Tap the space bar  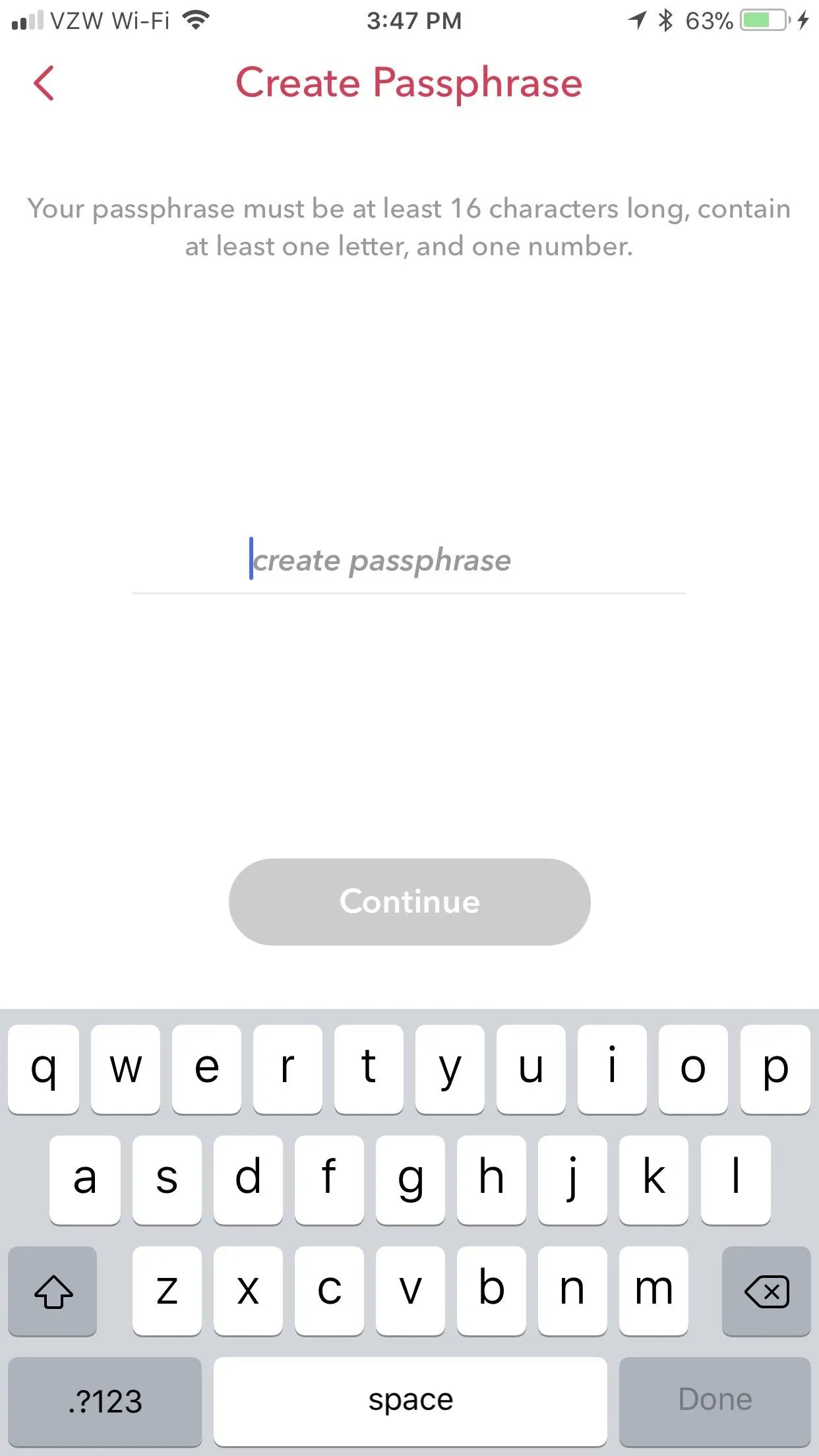tap(410, 1400)
